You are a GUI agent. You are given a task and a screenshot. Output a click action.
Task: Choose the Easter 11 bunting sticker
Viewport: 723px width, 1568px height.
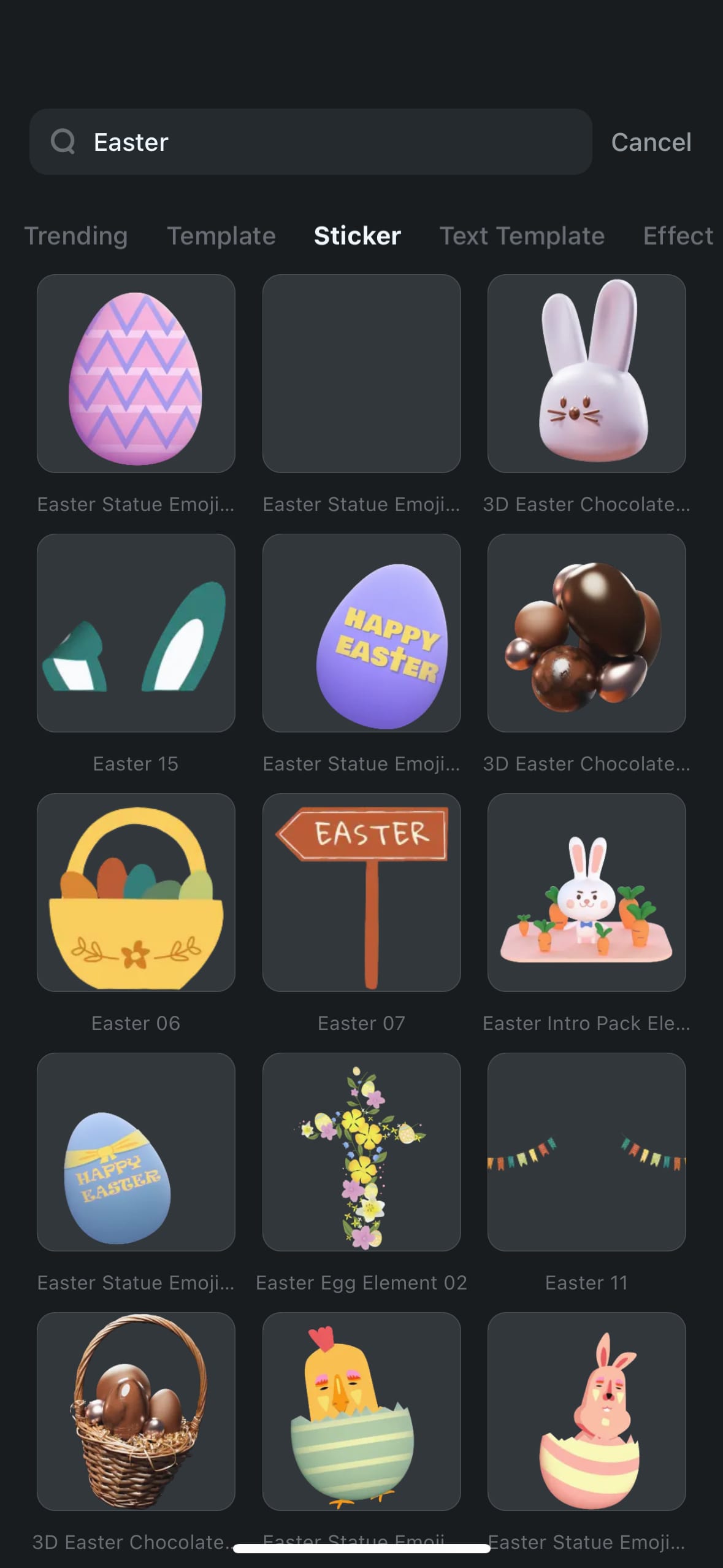[586, 1152]
